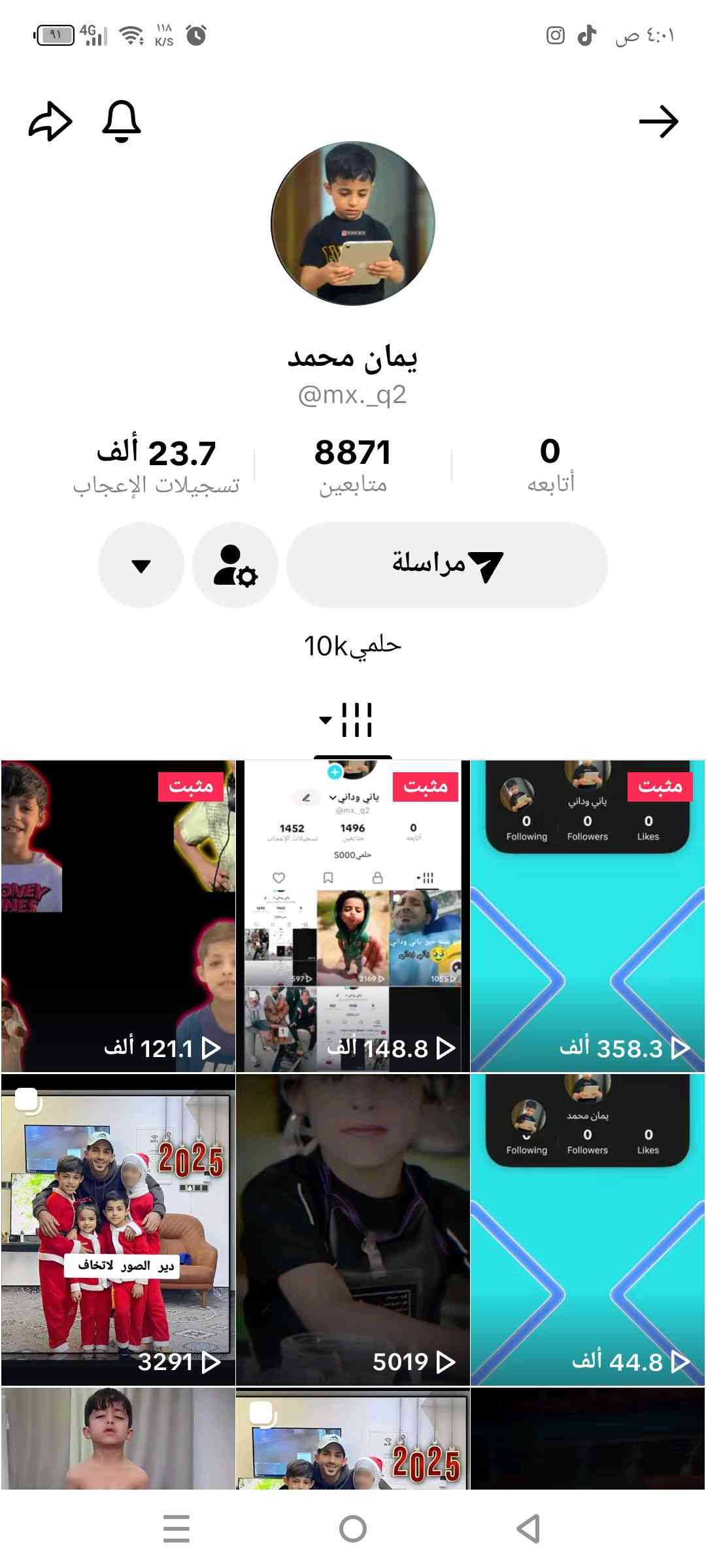Open pinned video with 121.1 ألف views
This screenshot has width=706, height=1568.
(x=118, y=916)
